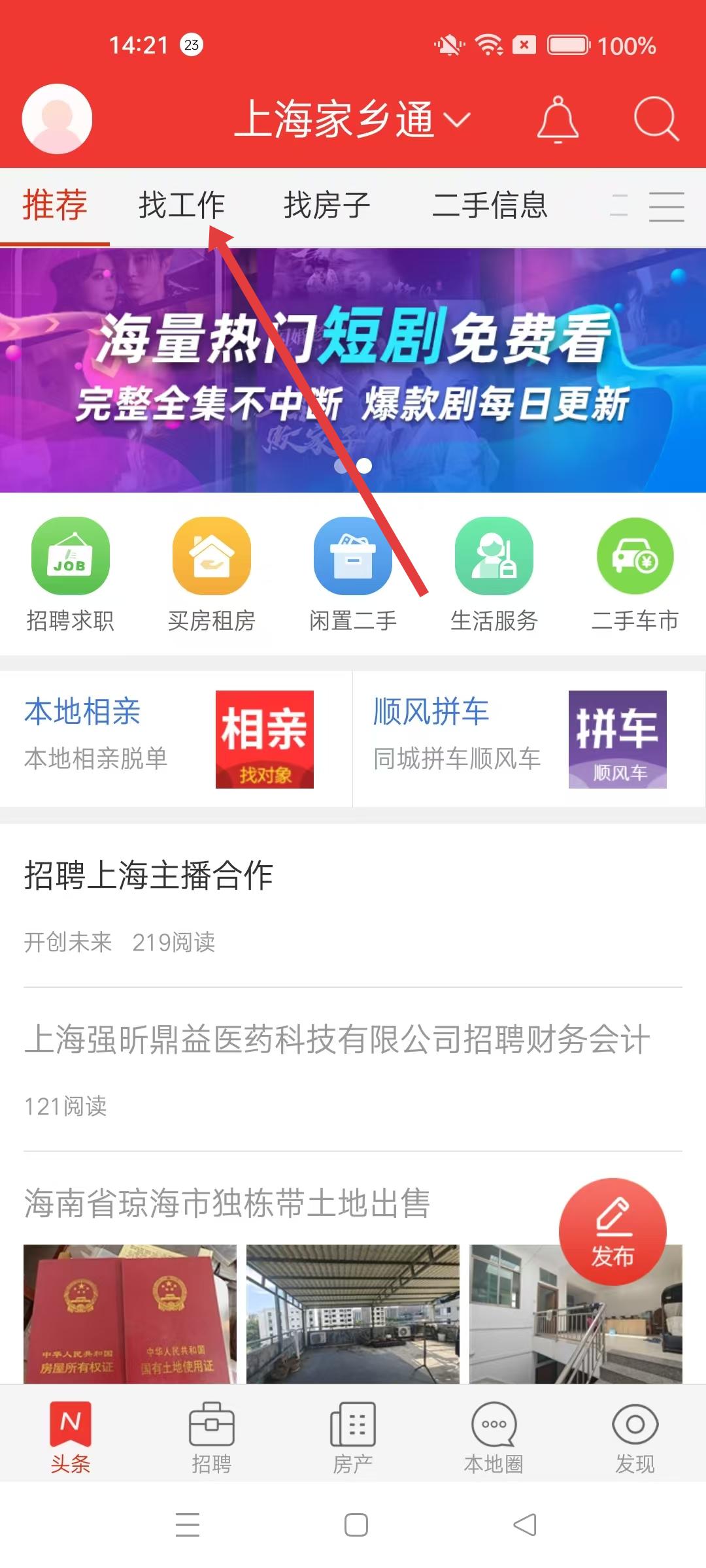The height and width of the screenshot is (1568, 706).
Task: Expand the 上海家乡通 city dropdown
Action: pos(352,120)
